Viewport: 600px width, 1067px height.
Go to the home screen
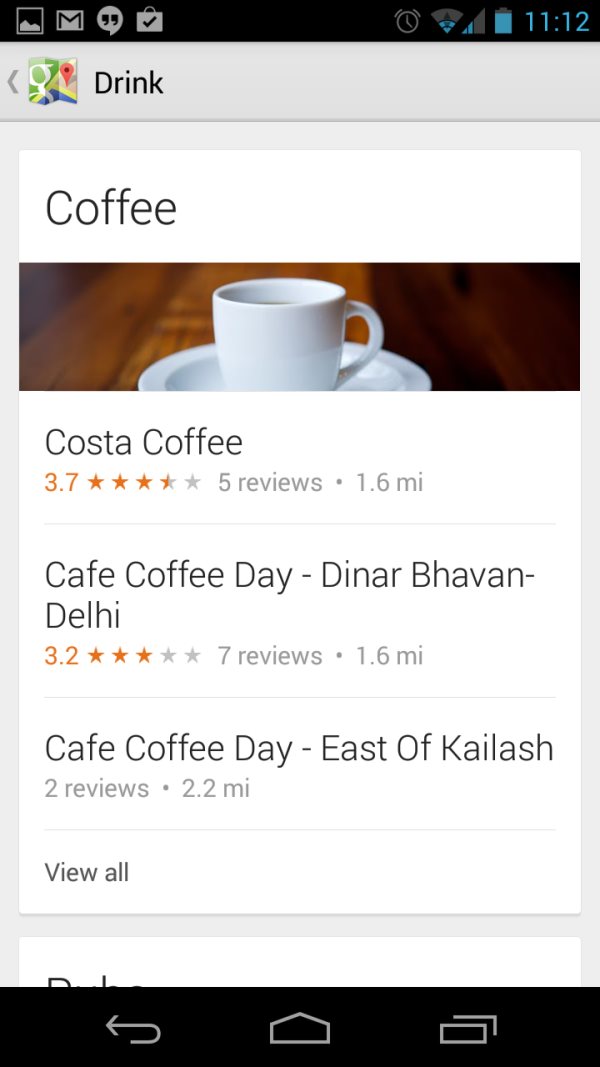coord(299,1028)
